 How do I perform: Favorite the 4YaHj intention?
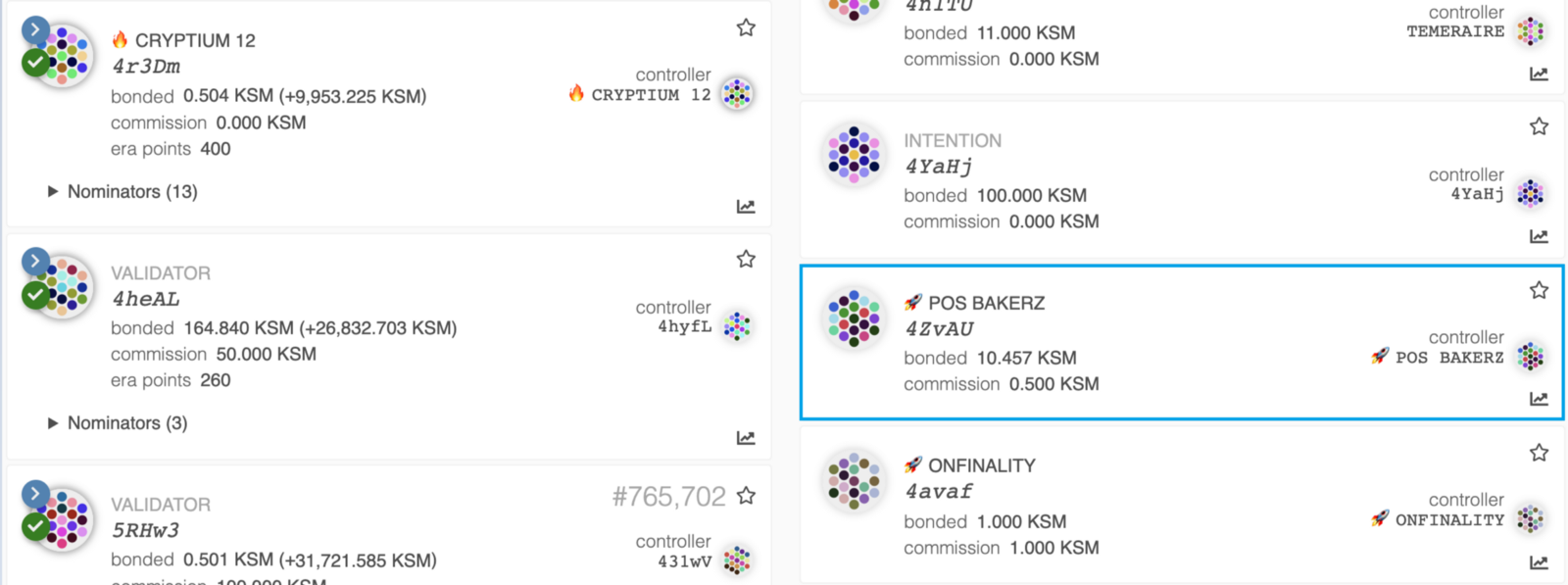1539,126
